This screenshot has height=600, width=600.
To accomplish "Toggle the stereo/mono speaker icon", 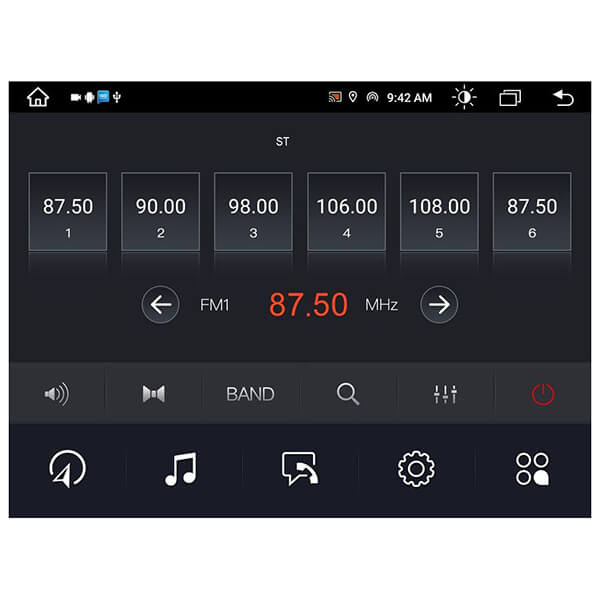I will coord(153,394).
